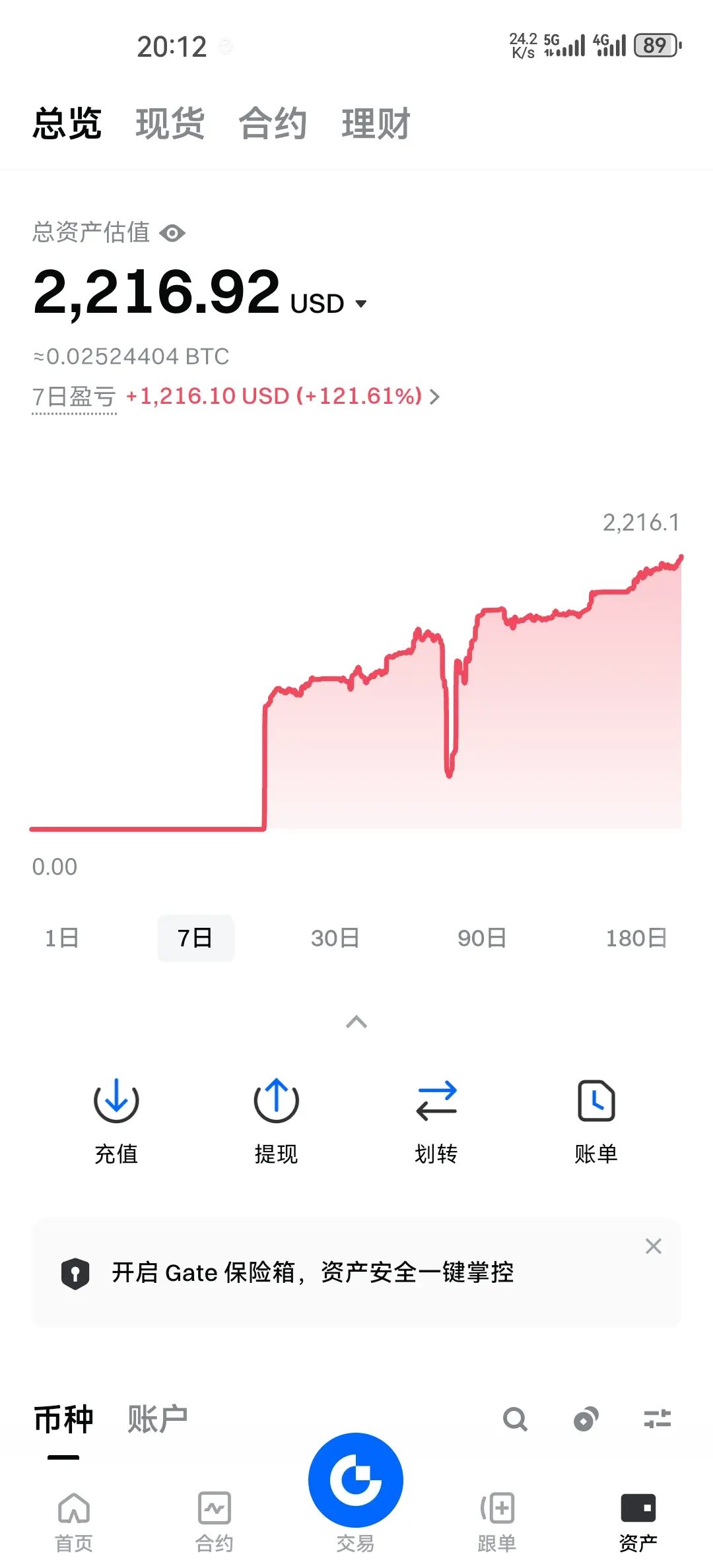Hide total asset value with eye icon

pos(173,233)
